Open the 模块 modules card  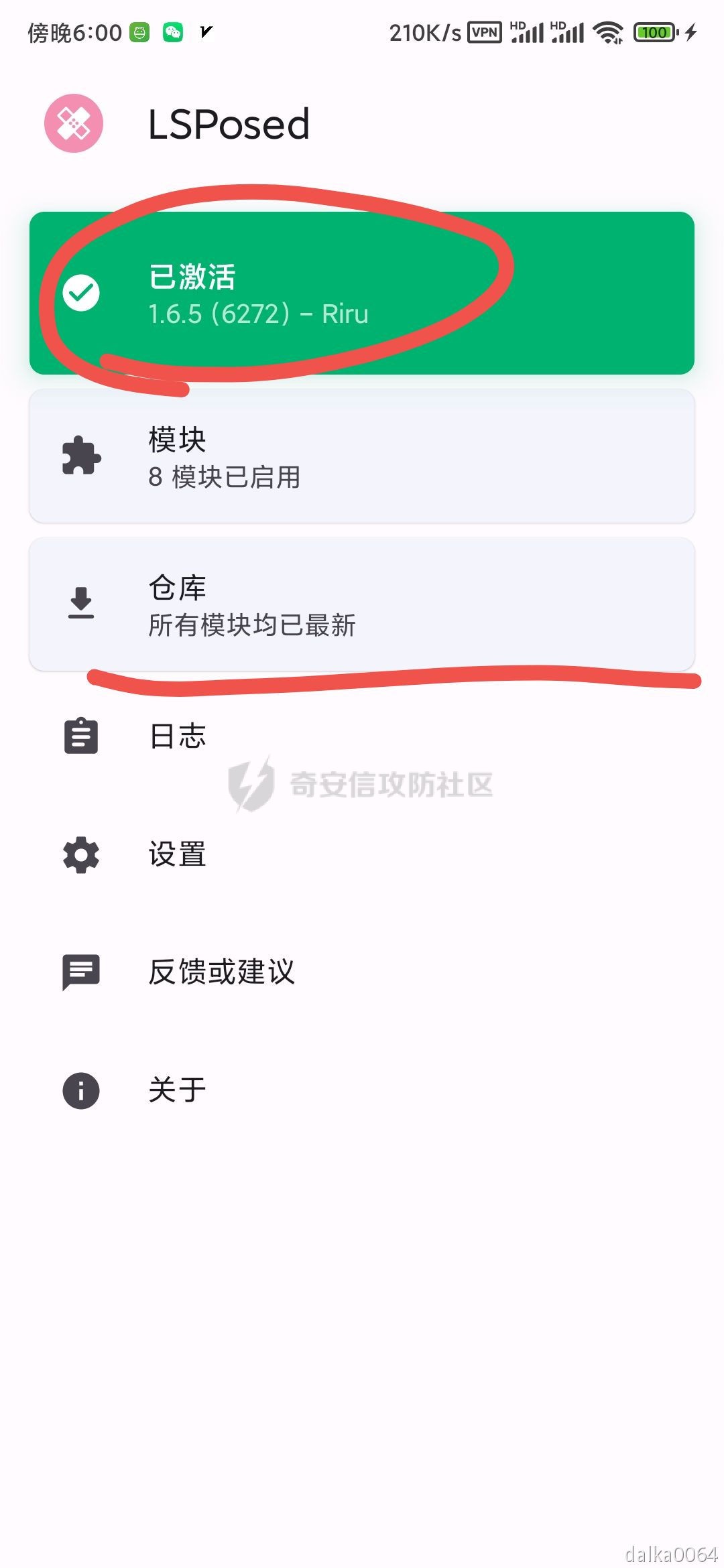362,456
